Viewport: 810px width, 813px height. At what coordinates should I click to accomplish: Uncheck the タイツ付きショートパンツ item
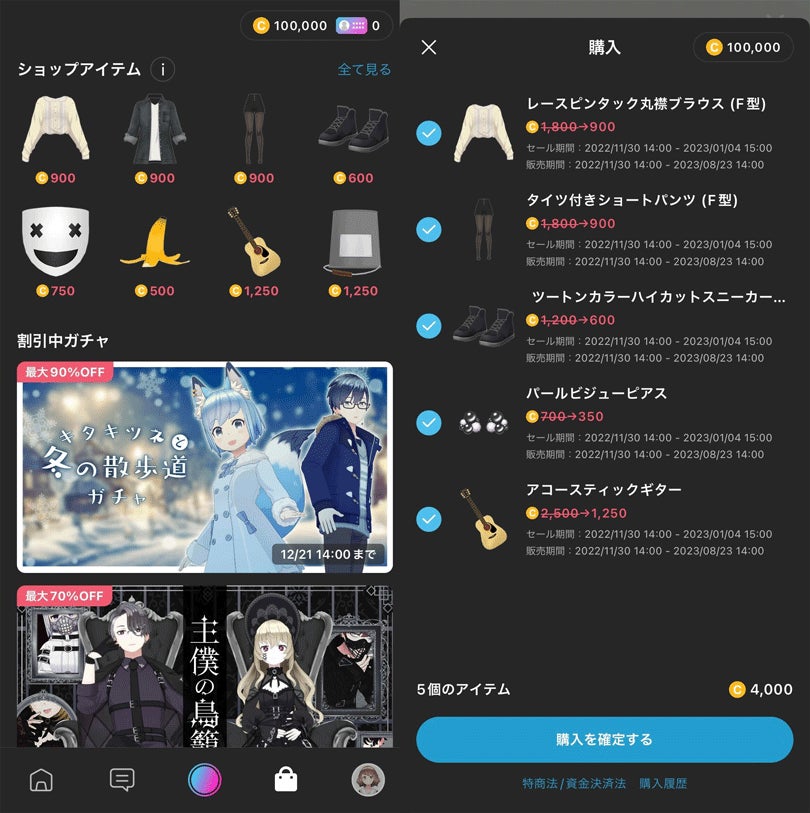tap(429, 230)
